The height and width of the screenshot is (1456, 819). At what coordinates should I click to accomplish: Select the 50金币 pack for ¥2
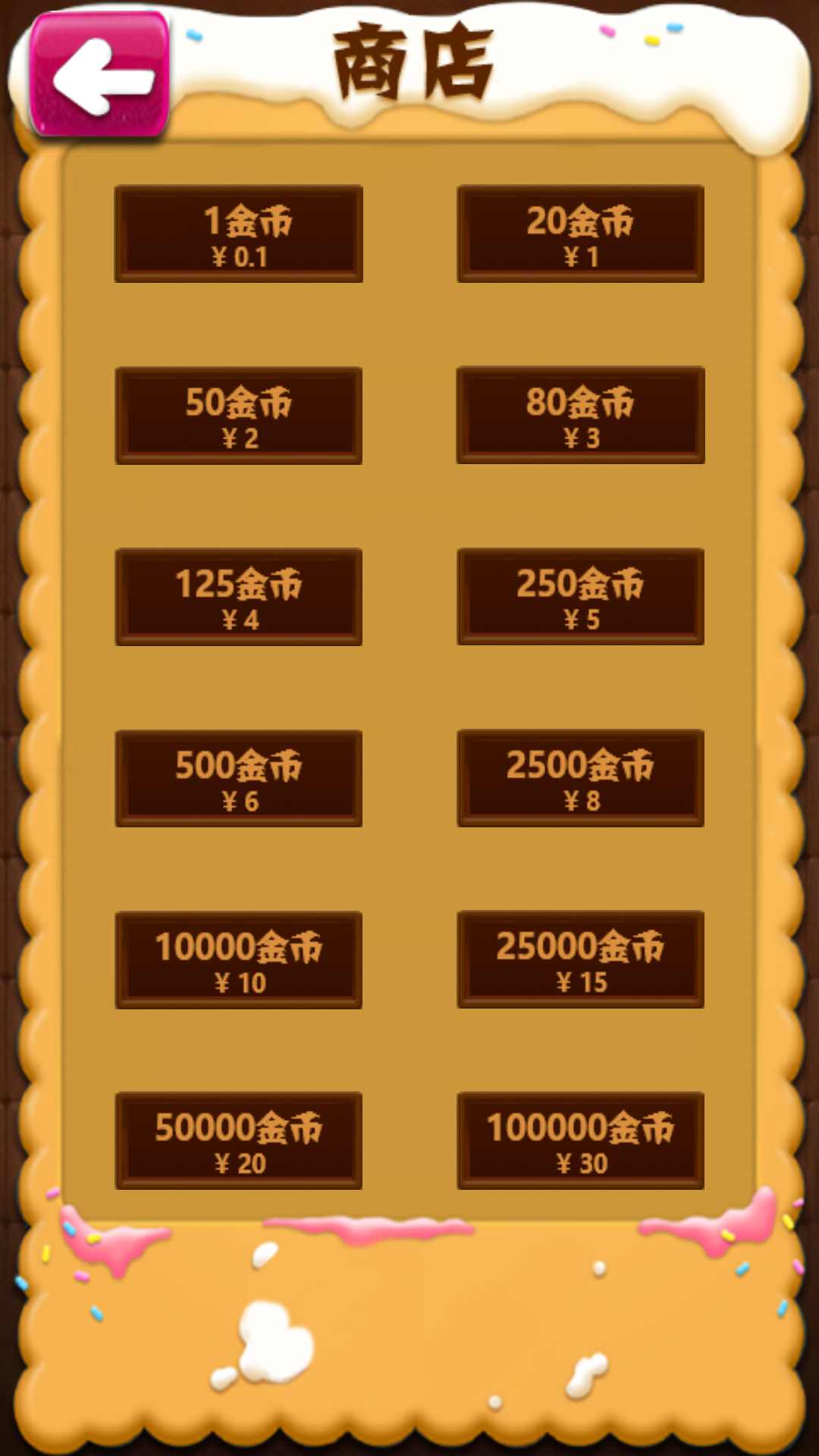[x=238, y=416]
